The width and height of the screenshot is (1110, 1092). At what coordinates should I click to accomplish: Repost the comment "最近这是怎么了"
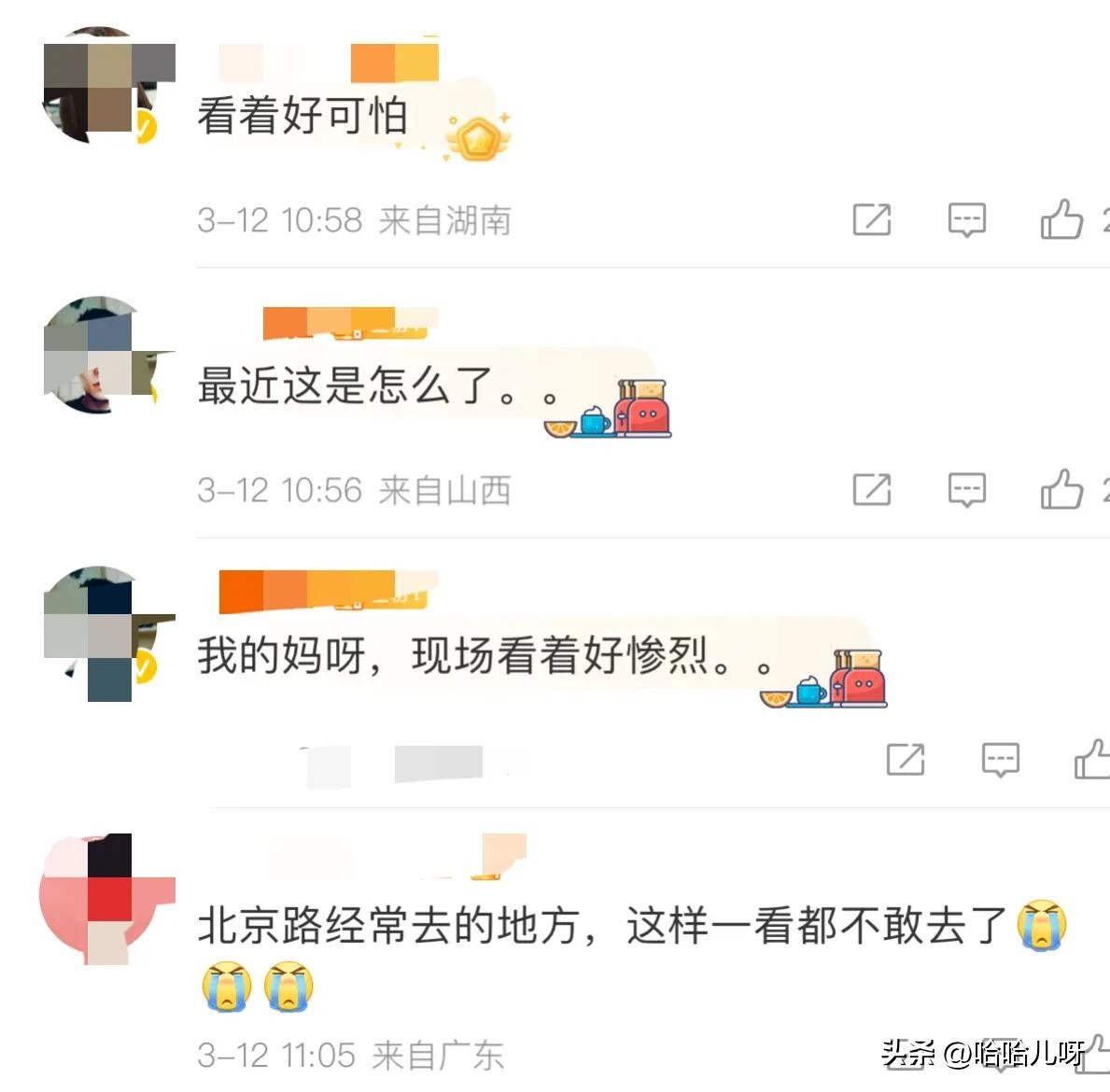pyautogui.click(x=872, y=490)
